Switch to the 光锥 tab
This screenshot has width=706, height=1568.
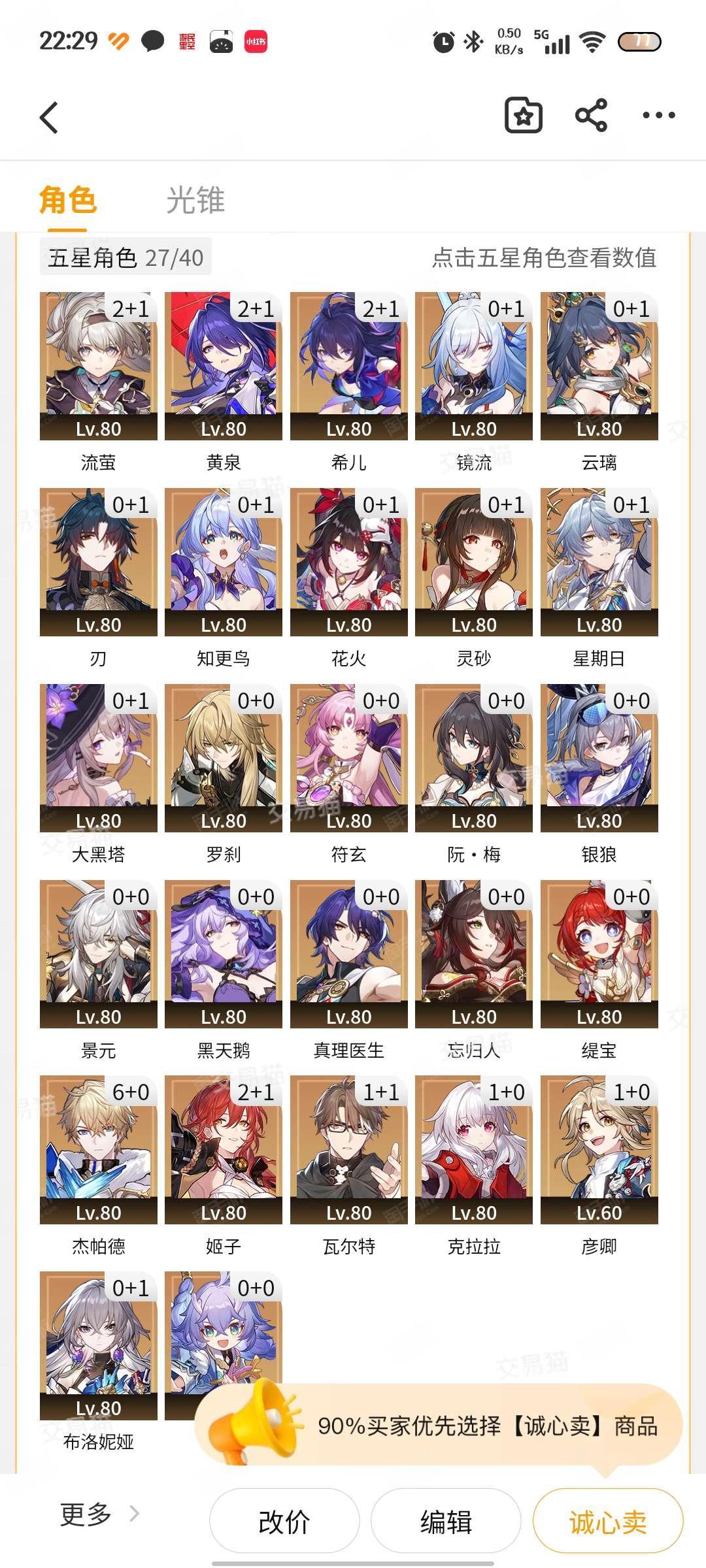coord(195,200)
